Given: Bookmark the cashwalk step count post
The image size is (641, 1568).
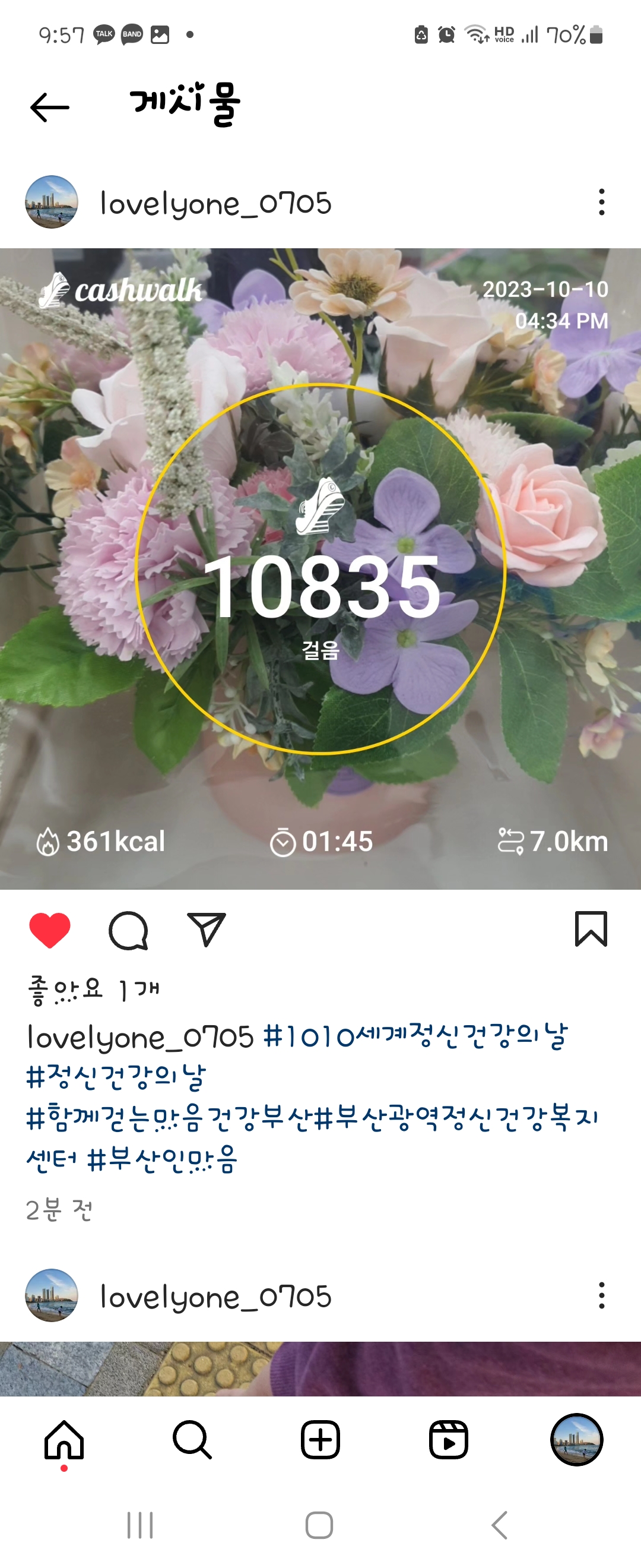Looking at the screenshot, I should 591,929.
